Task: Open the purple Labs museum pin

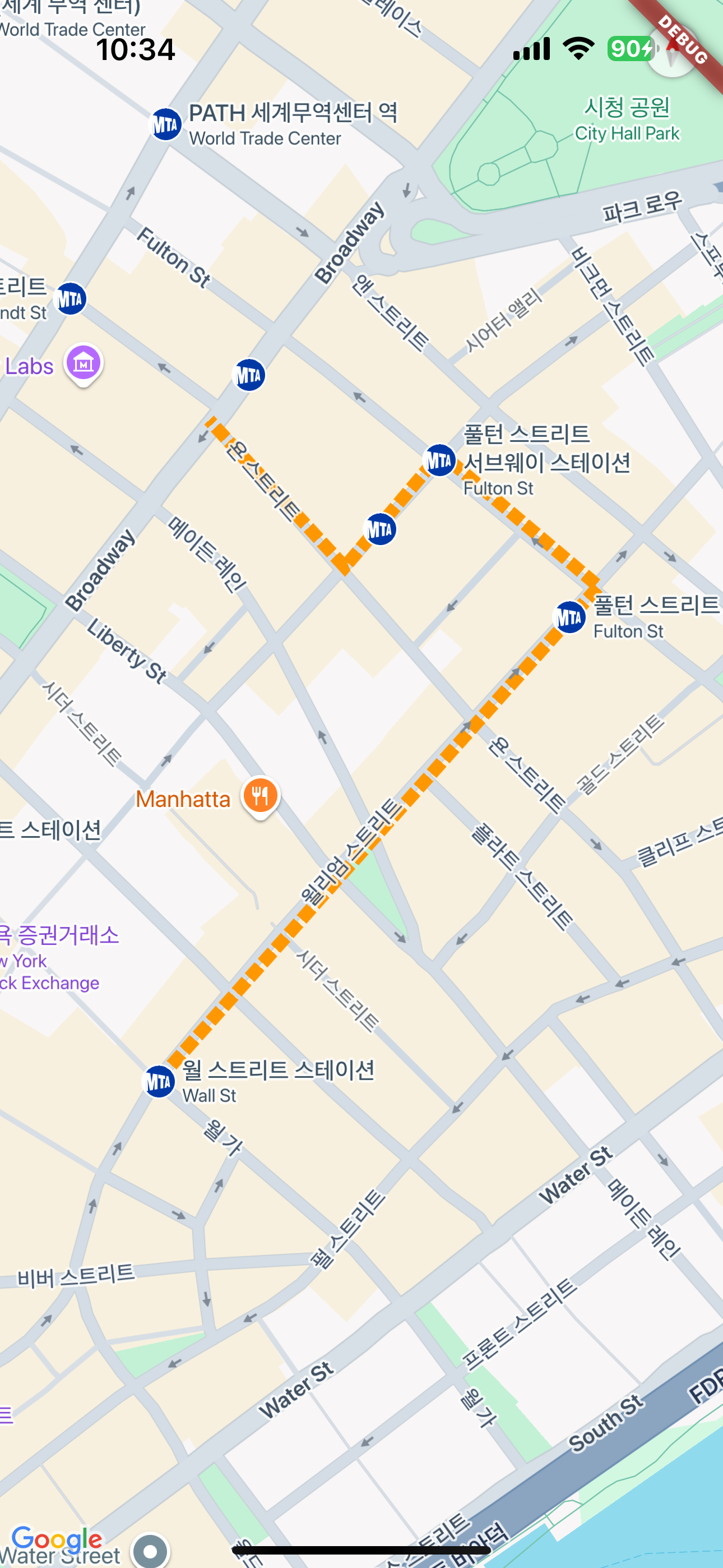Action: click(x=84, y=363)
